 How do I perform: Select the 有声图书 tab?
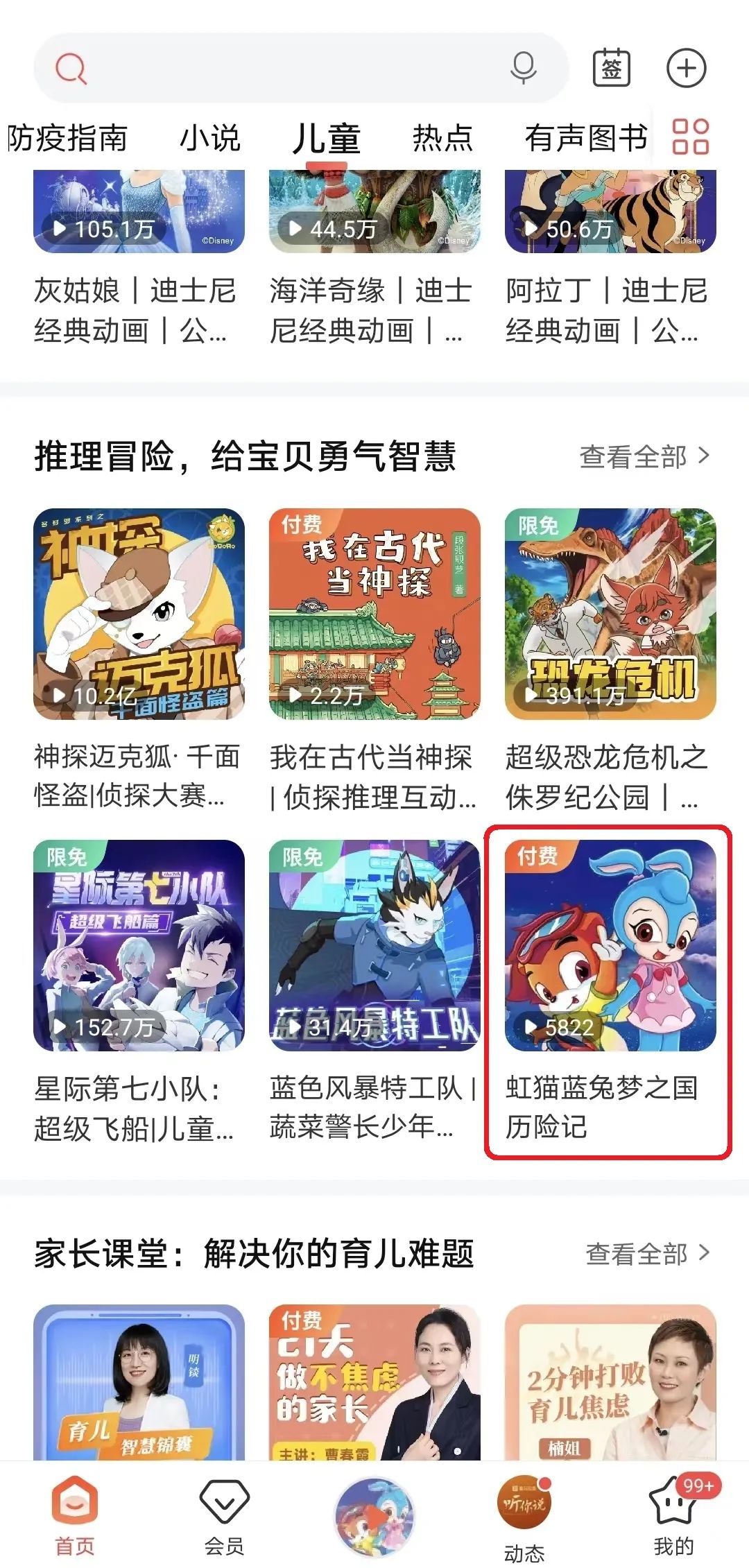[586, 138]
